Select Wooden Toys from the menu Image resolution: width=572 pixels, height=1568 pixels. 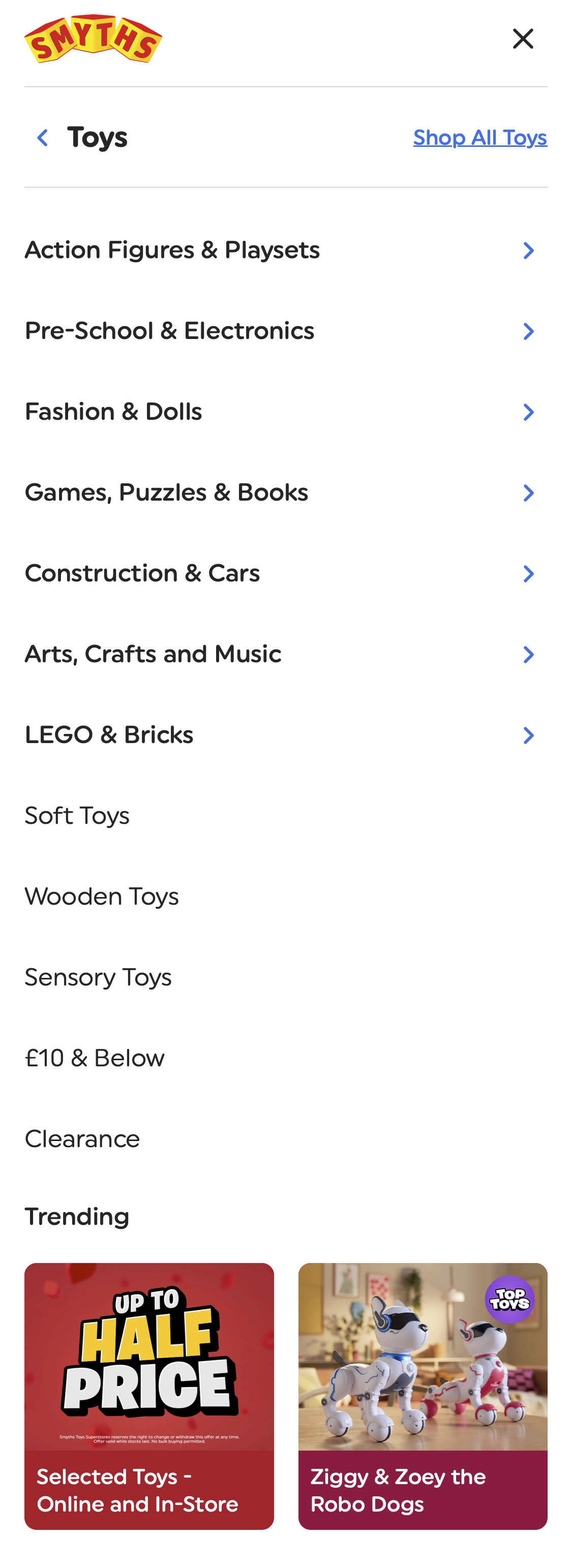[101, 896]
